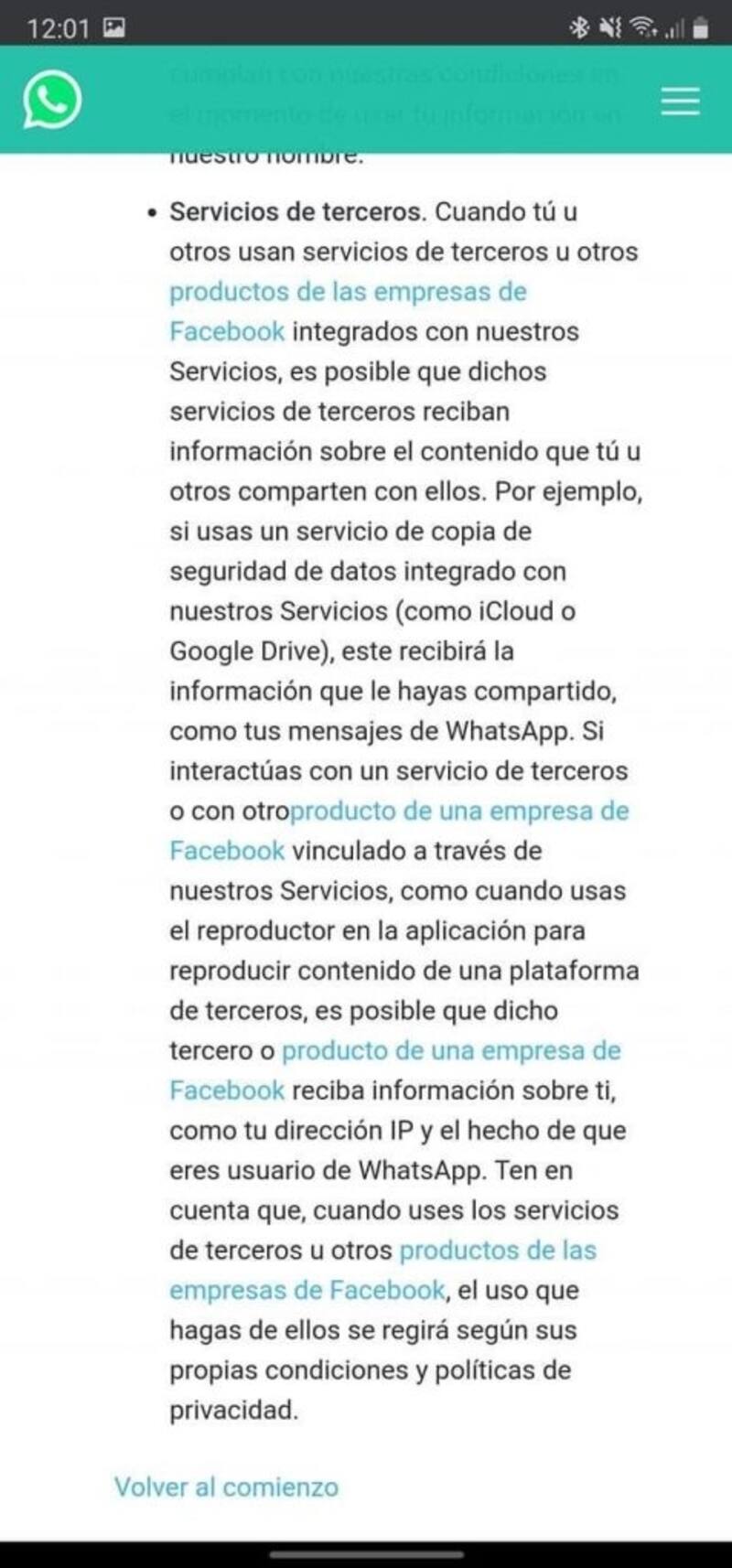Open the hamburger menu in the header
Screen dimensions: 732x1568
tap(680, 101)
